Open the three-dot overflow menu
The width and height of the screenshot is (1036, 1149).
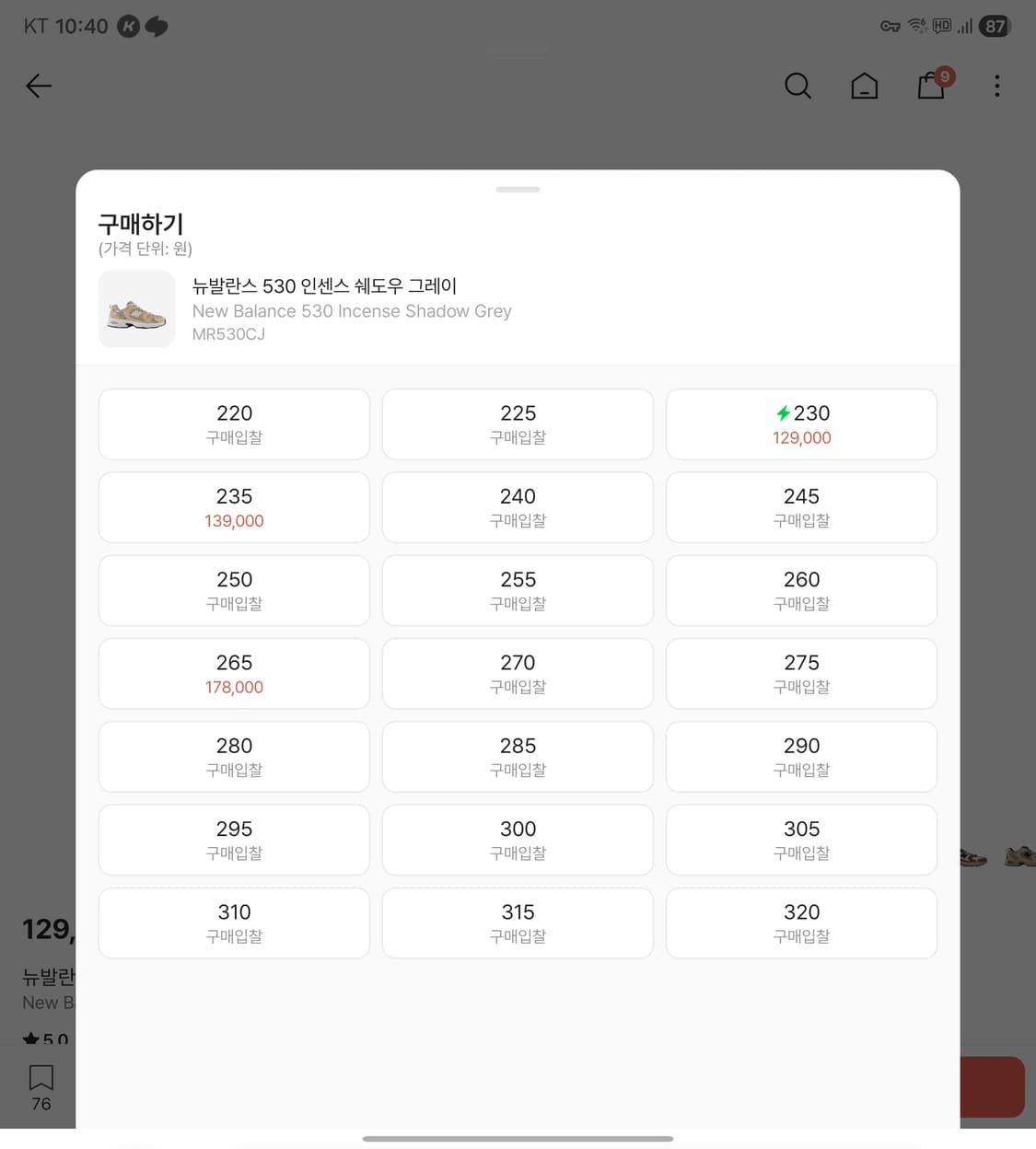pyautogui.click(x=997, y=86)
